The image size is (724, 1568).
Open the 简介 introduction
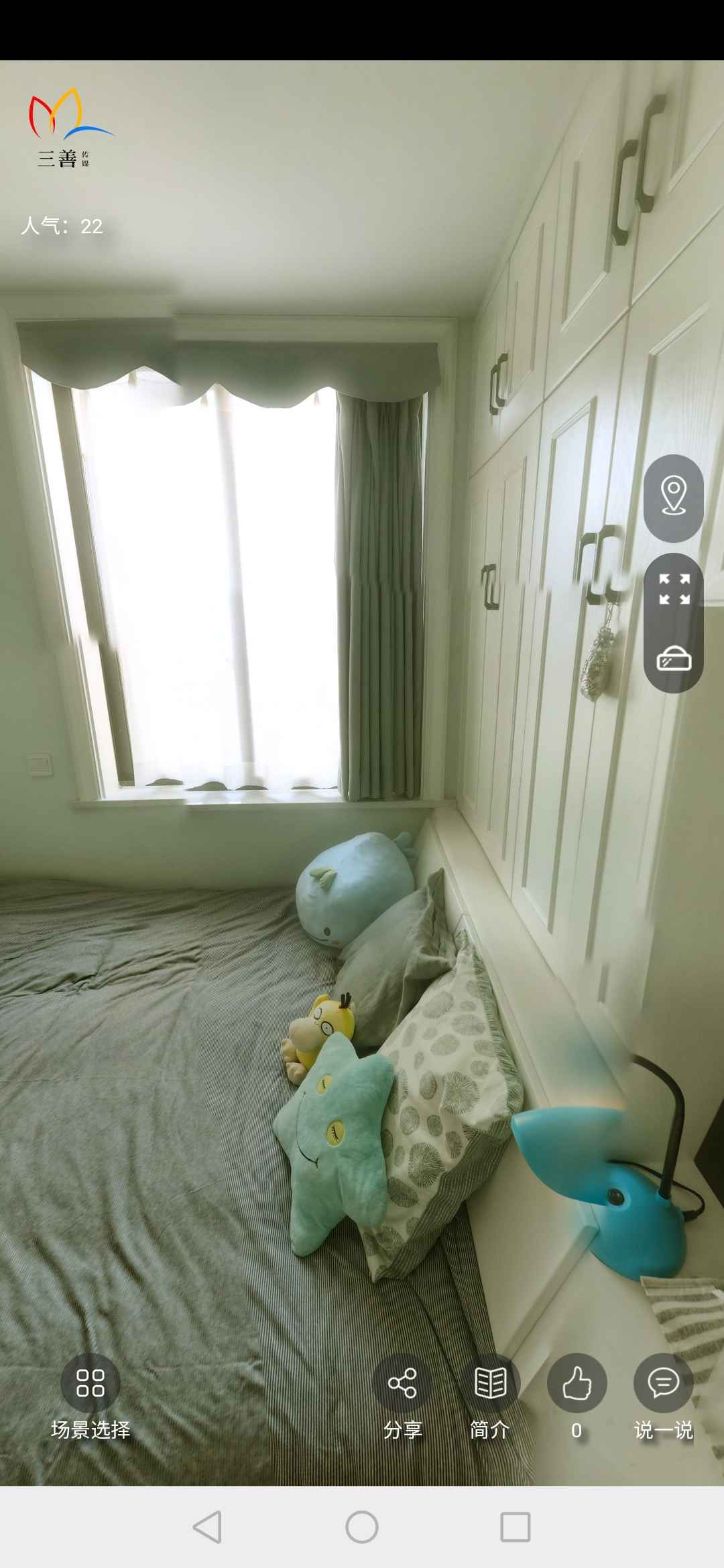click(x=490, y=1383)
